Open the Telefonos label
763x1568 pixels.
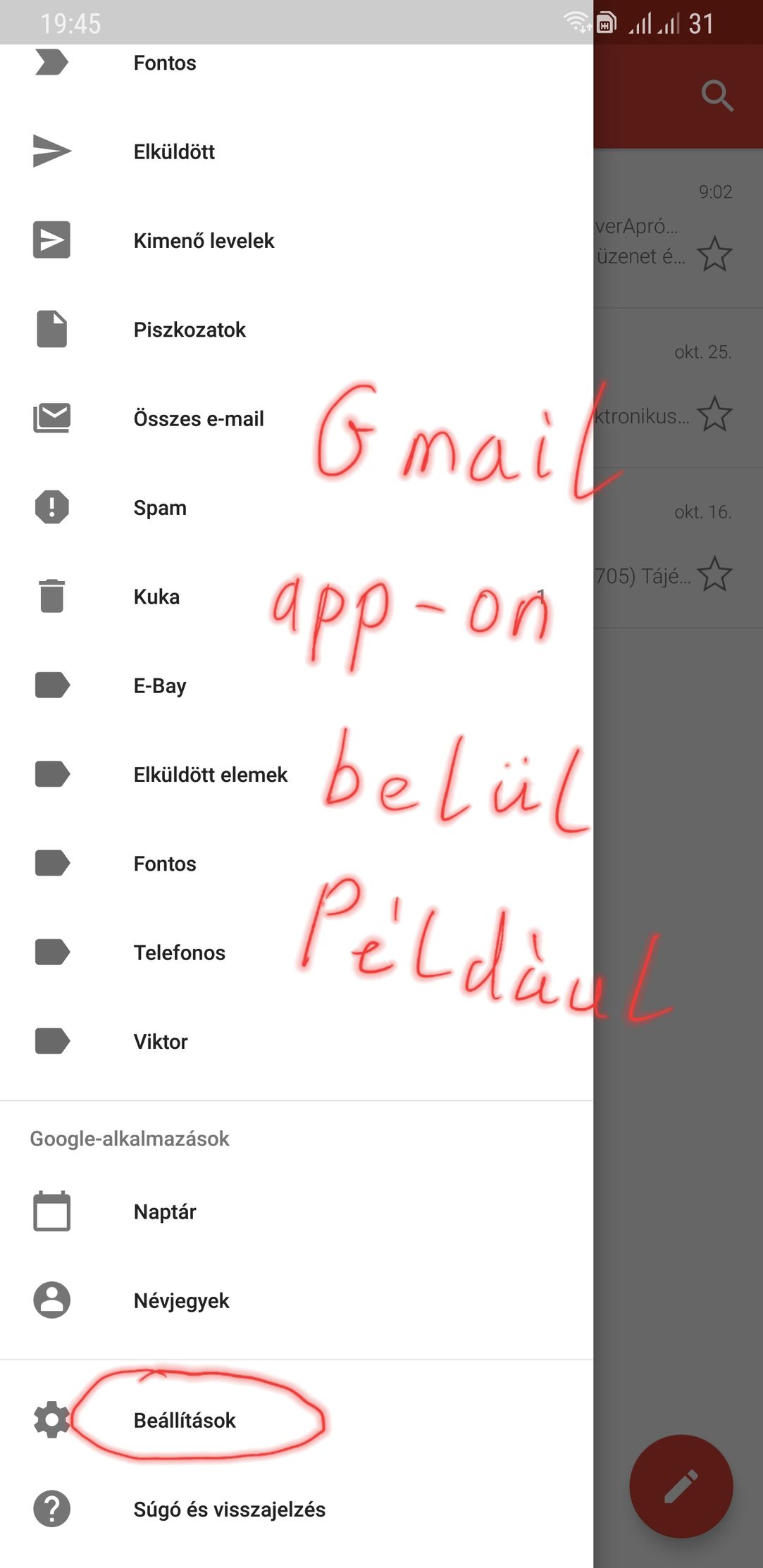pos(179,952)
